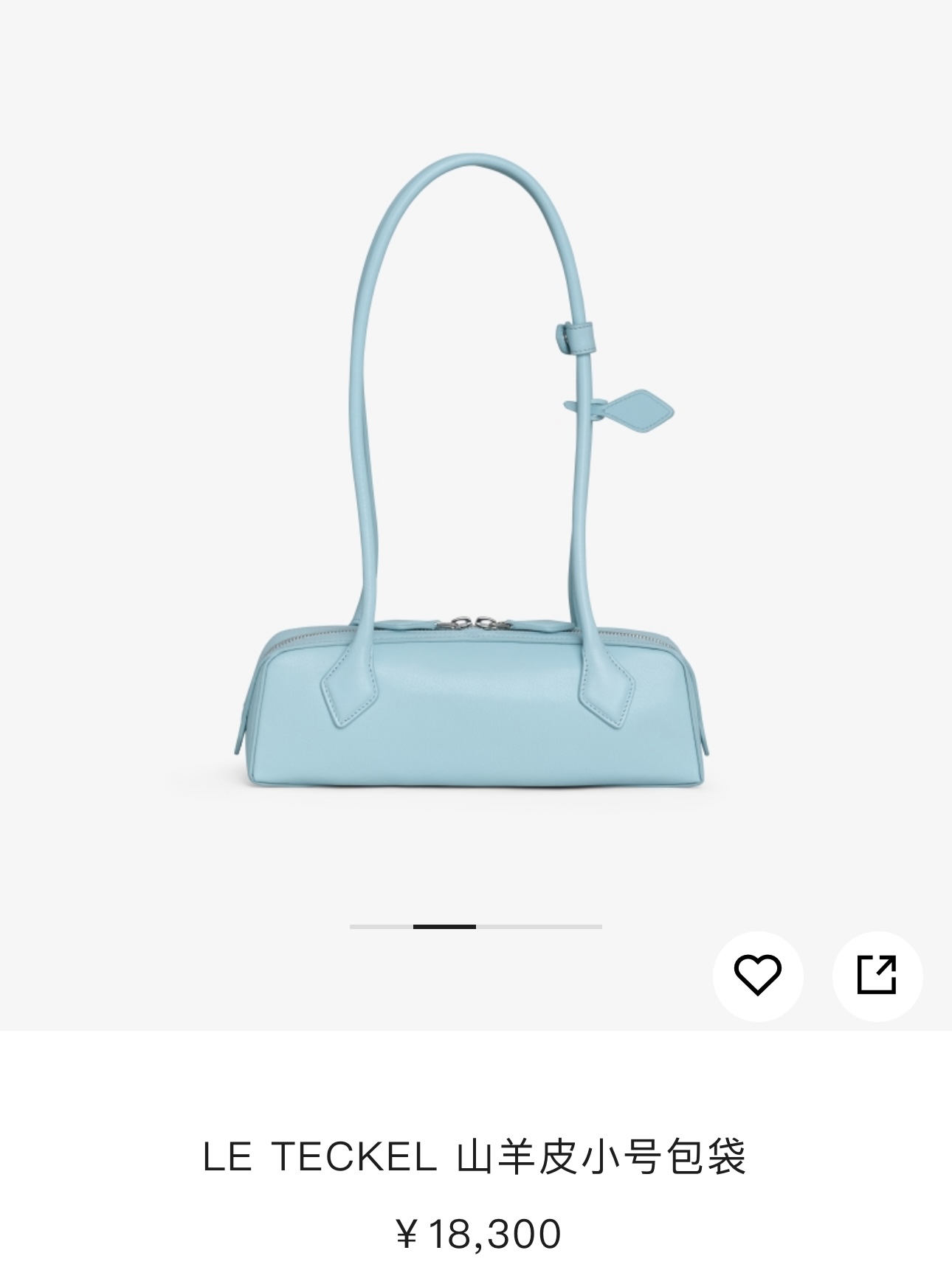Add Le Teckel bag to wishlist

[757, 976]
